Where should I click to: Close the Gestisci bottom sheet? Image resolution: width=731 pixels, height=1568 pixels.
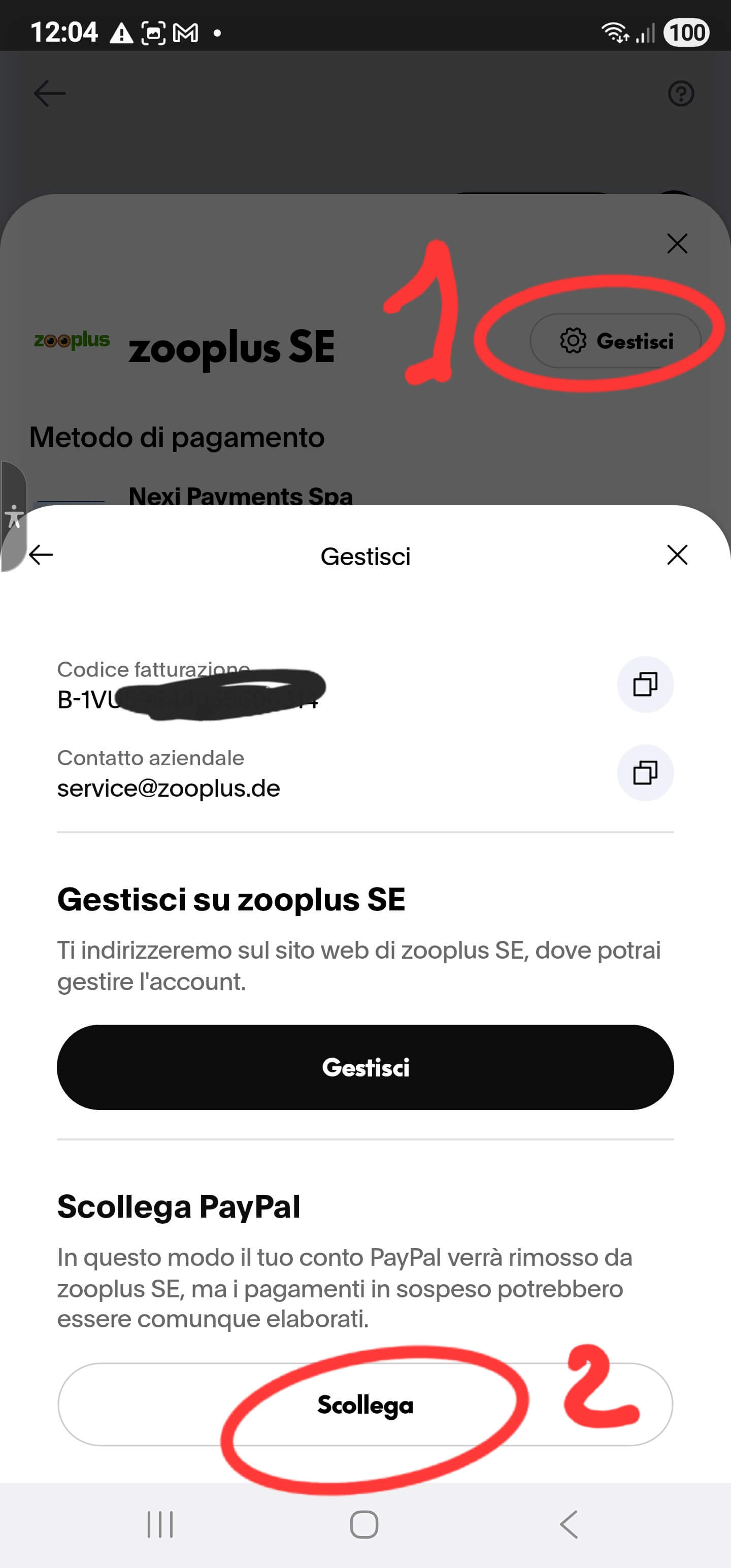677,554
